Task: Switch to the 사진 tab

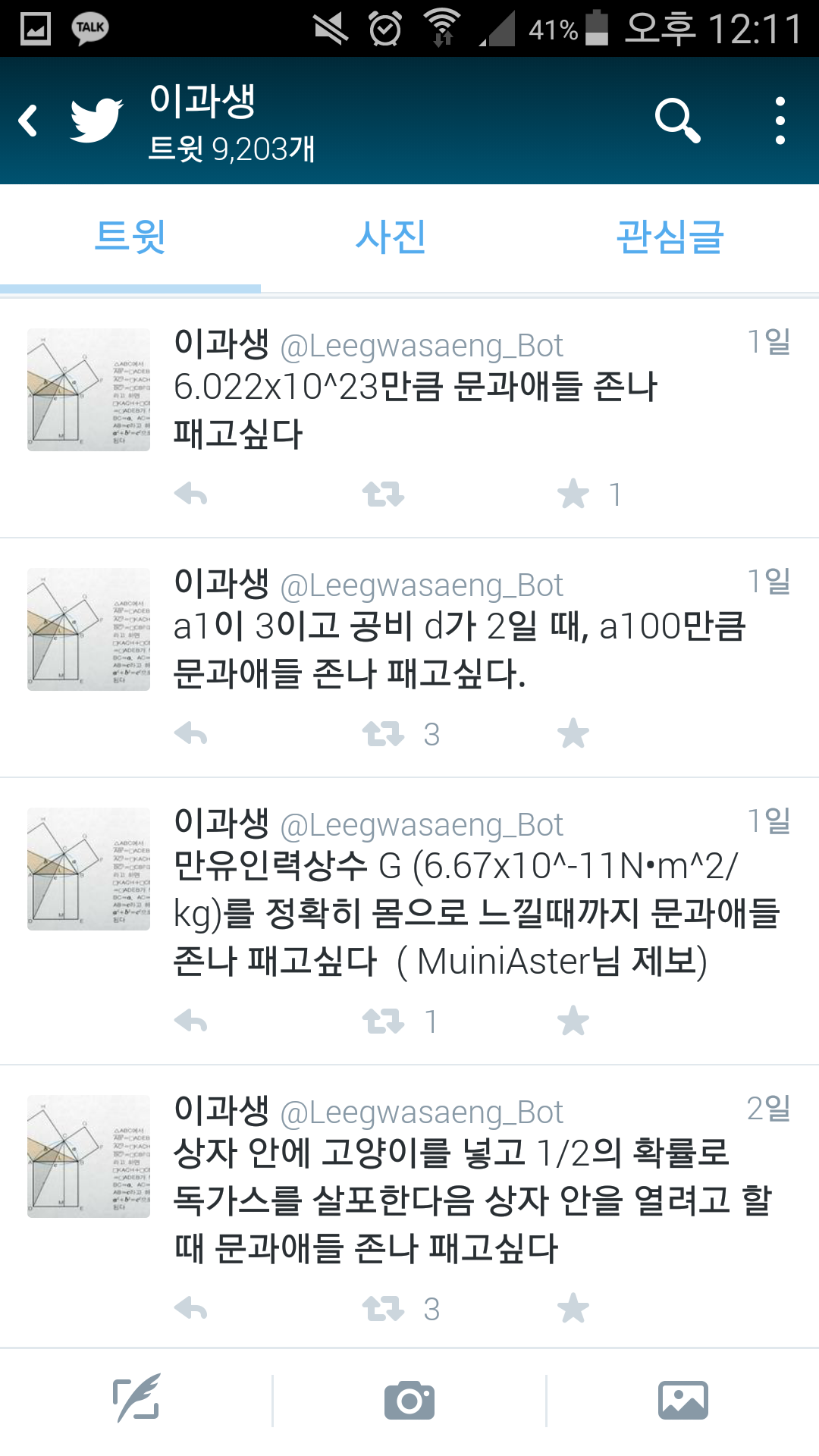Action: click(x=391, y=237)
